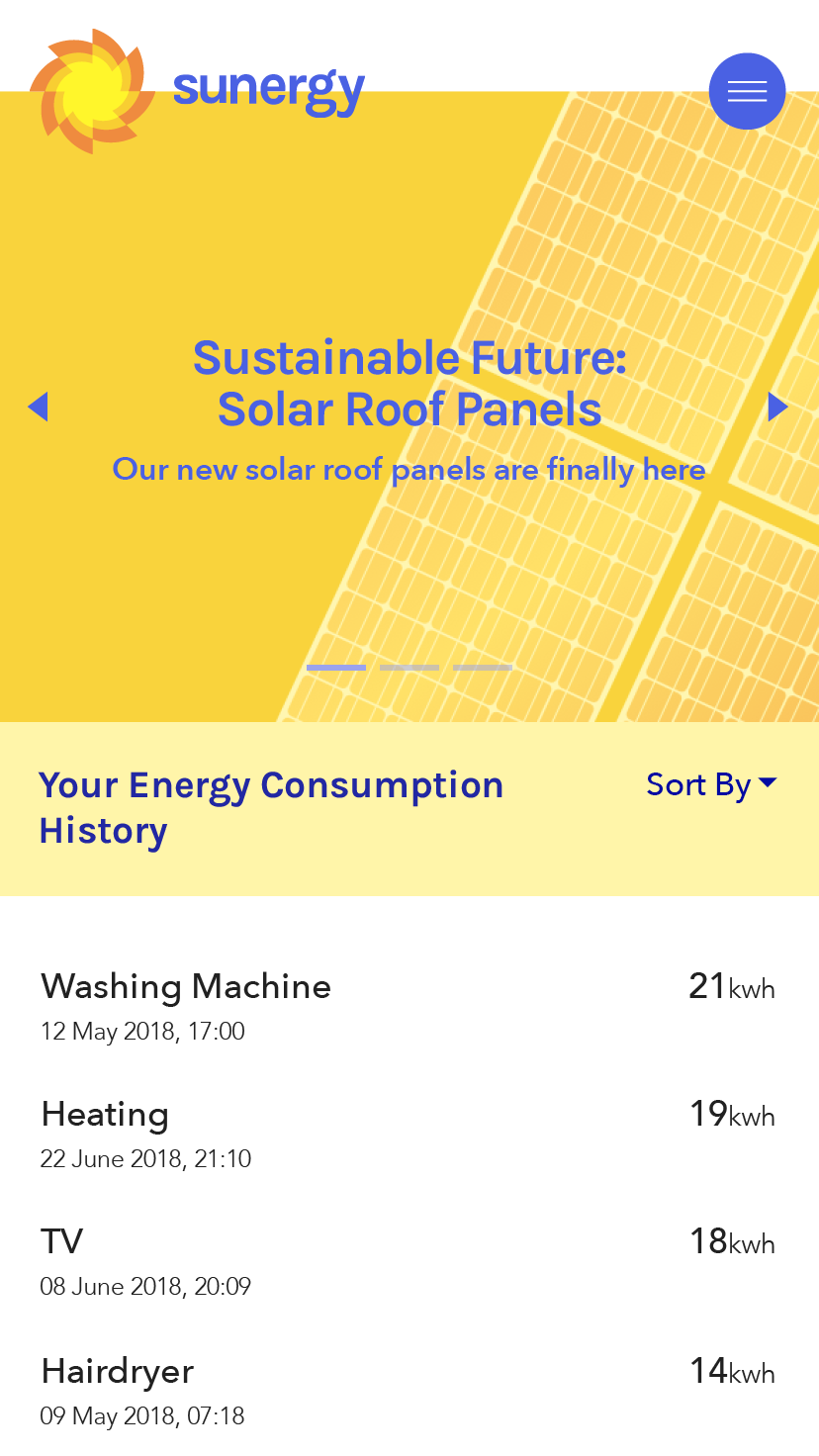Jump to the second carousel slide indicator
The image size is (819, 1456).
click(409, 668)
